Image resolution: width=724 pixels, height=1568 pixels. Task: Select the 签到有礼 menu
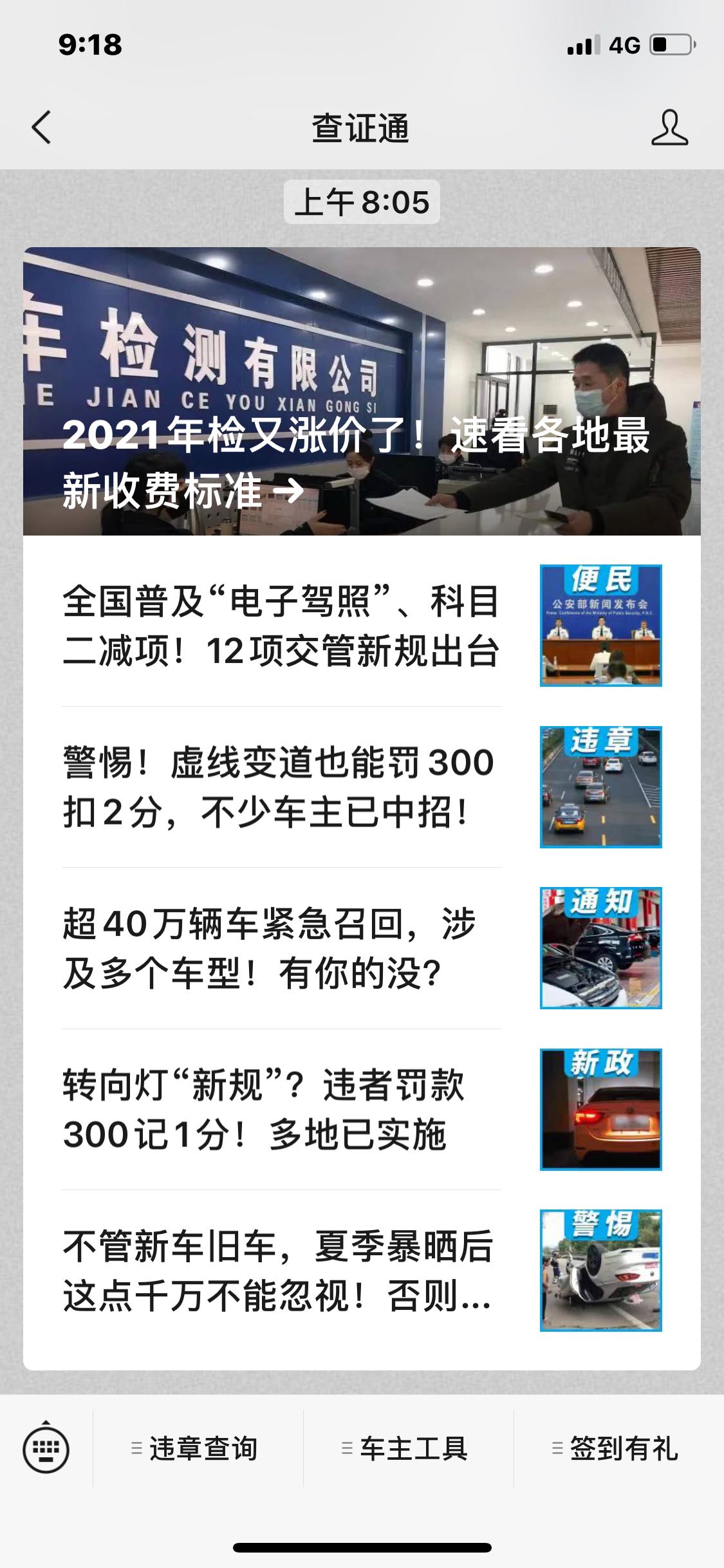click(619, 1449)
